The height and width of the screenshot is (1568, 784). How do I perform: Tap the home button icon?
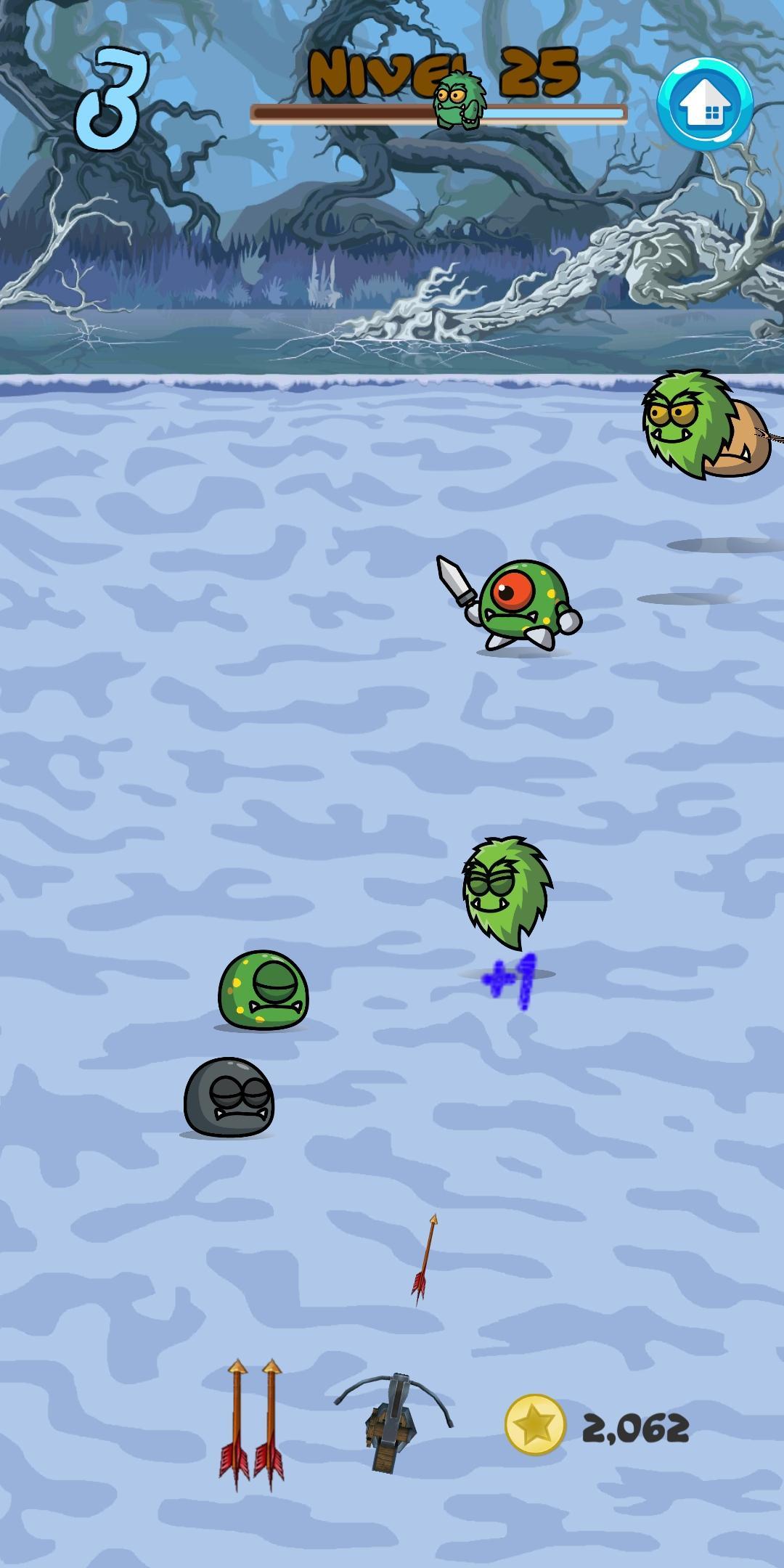point(705,105)
